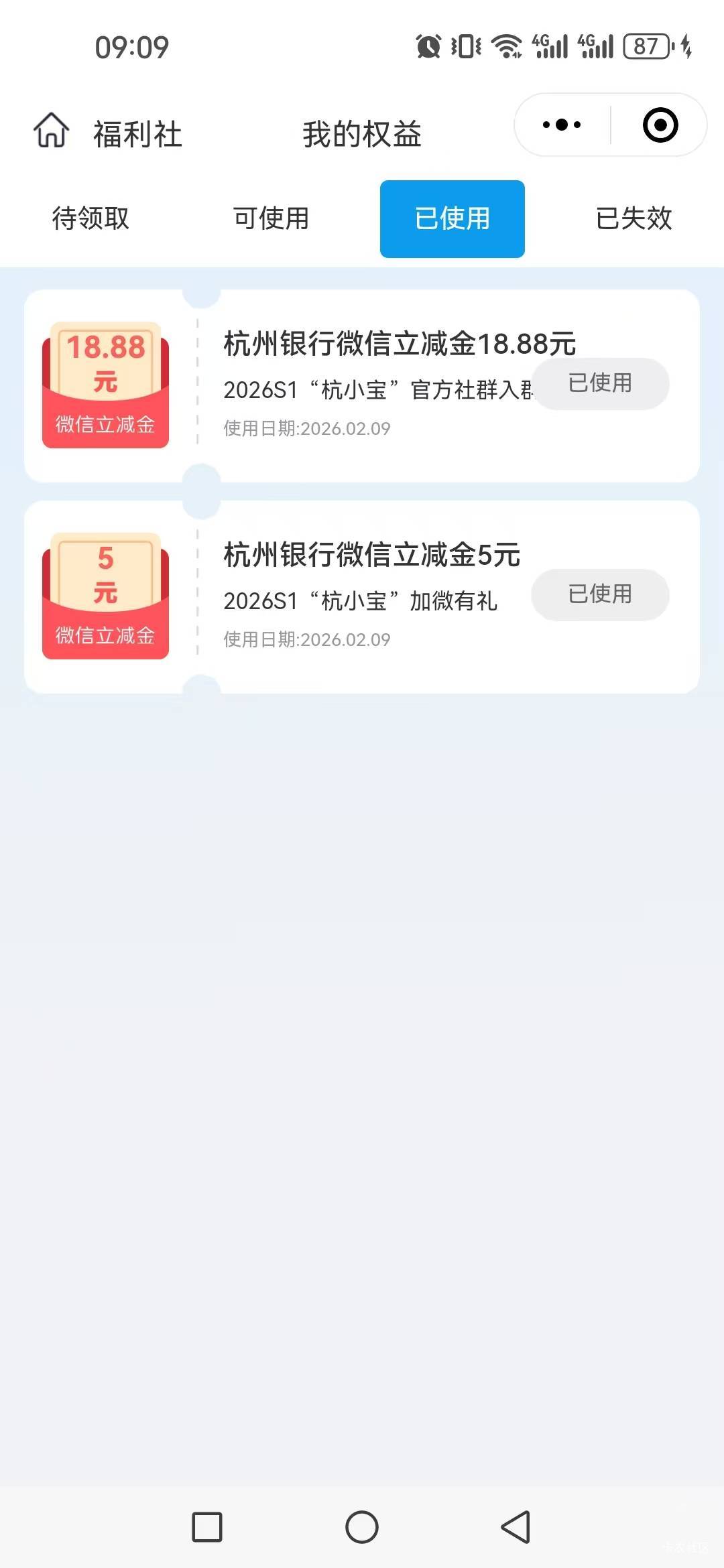
Task: Select the 已使用 tab
Action: (x=452, y=218)
